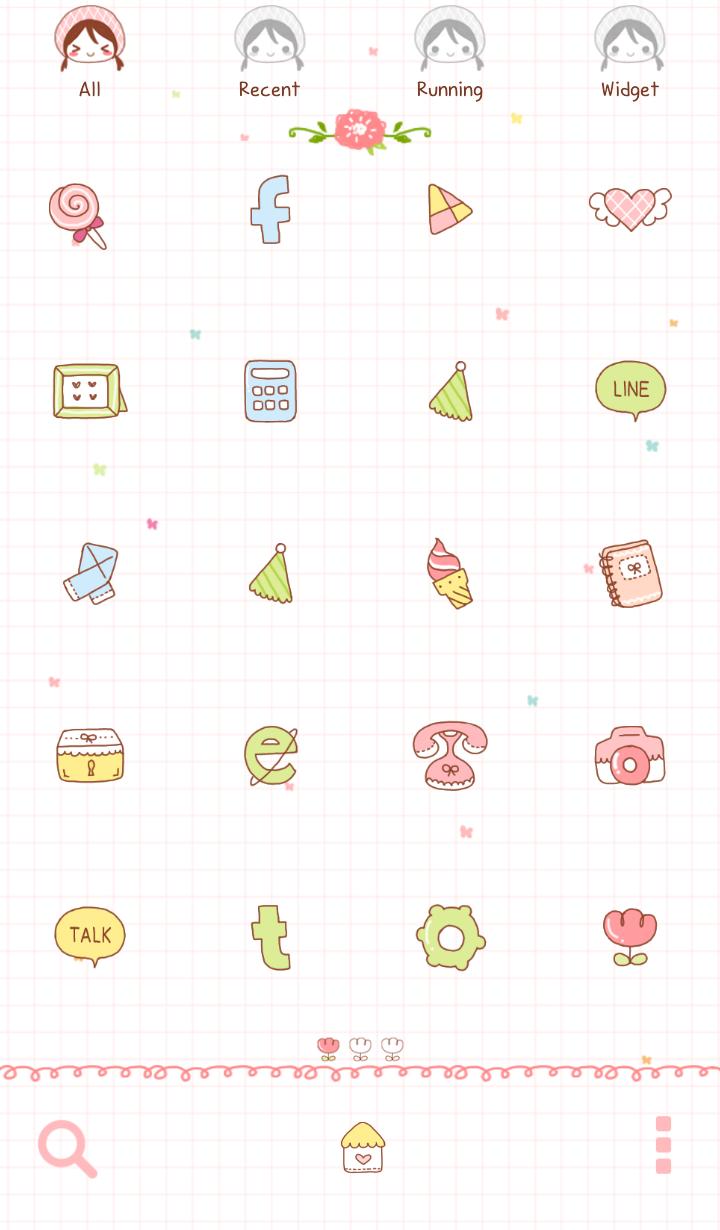The image size is (720, 1230).
Task: Tap the photo frame gallery icon
Action: [89, 391]
